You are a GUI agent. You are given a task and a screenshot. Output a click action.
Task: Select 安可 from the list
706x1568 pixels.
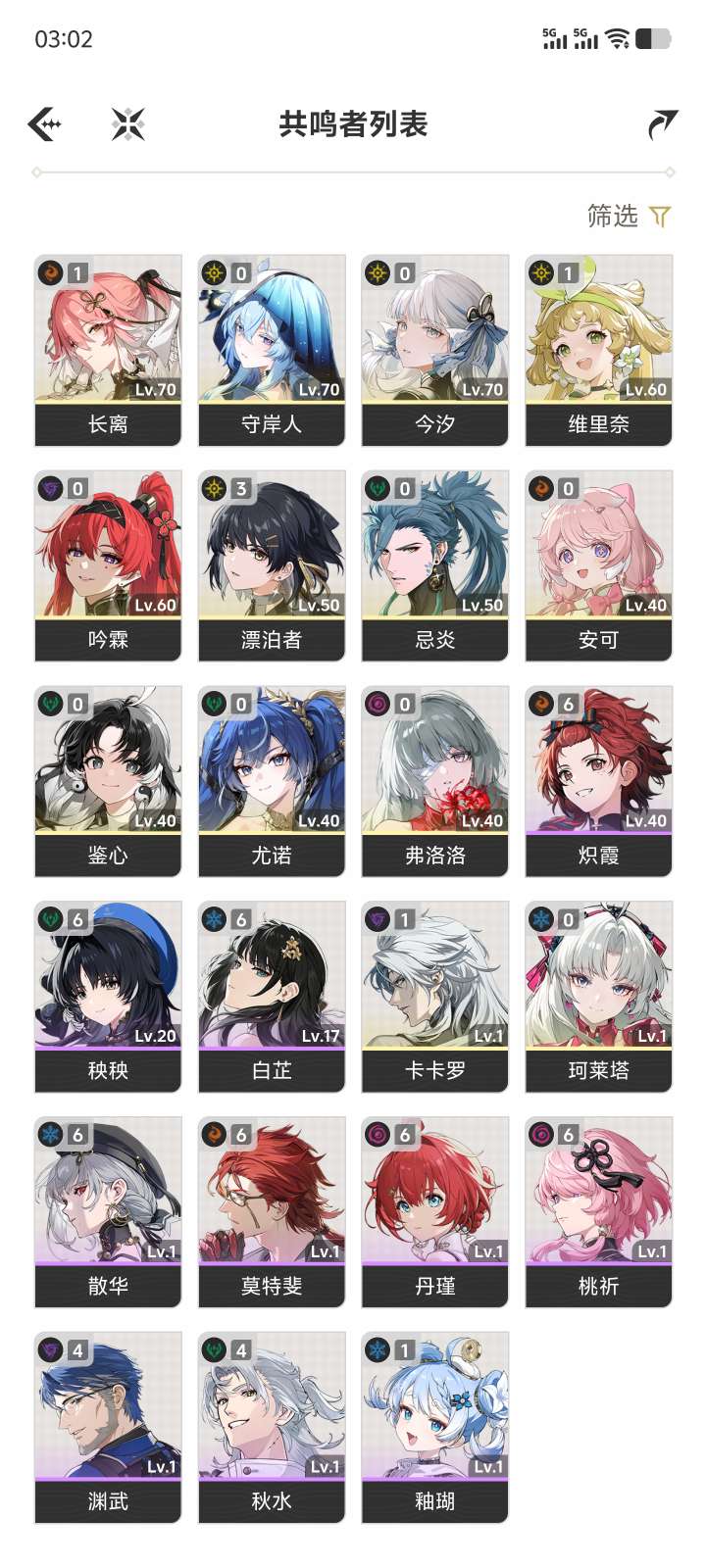tap(599, 565)
